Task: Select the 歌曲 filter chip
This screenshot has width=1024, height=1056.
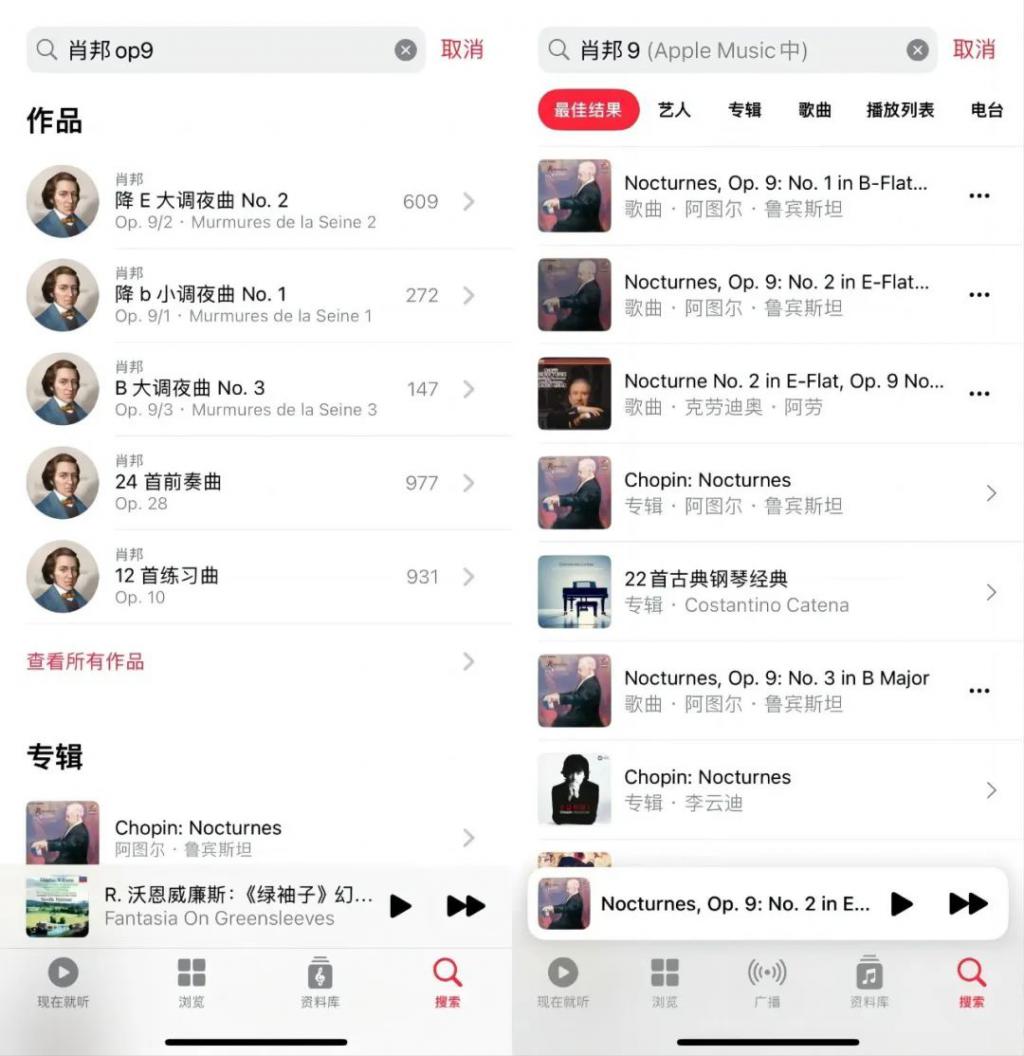Action: point(815,110)
